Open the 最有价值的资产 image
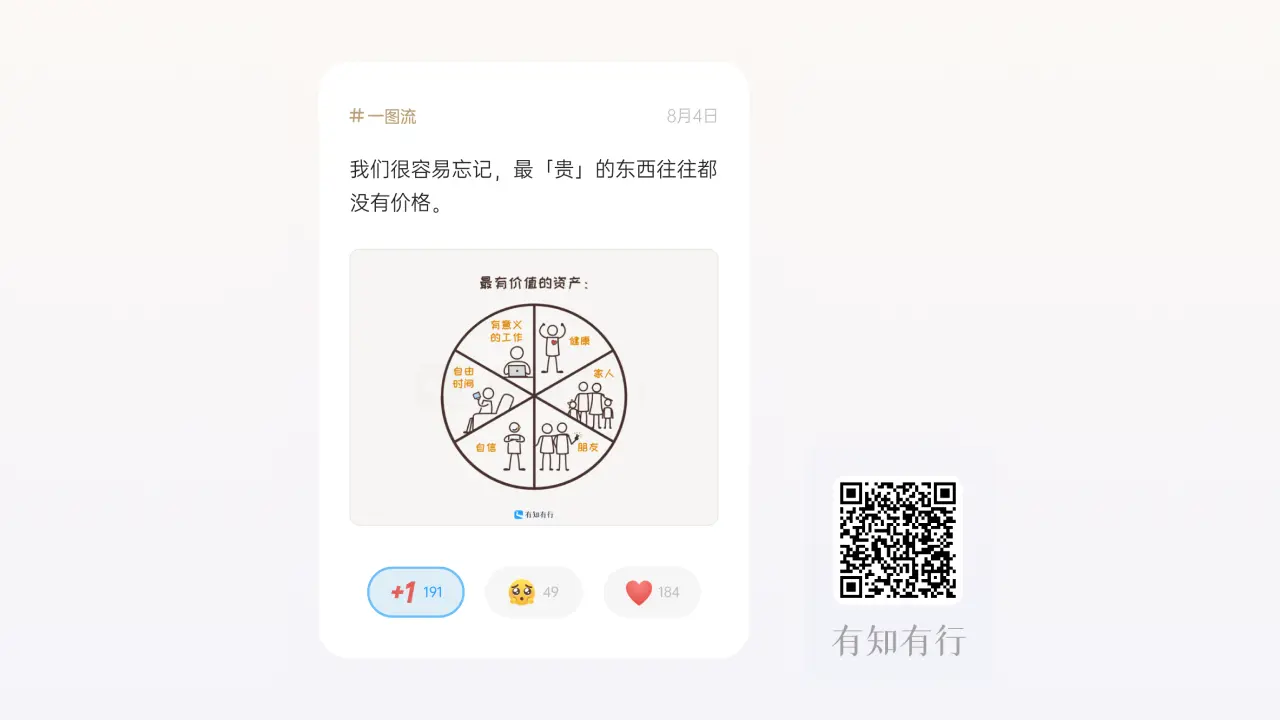The width and height of the screenshot is (1280, 720). [x=533, y=387]
